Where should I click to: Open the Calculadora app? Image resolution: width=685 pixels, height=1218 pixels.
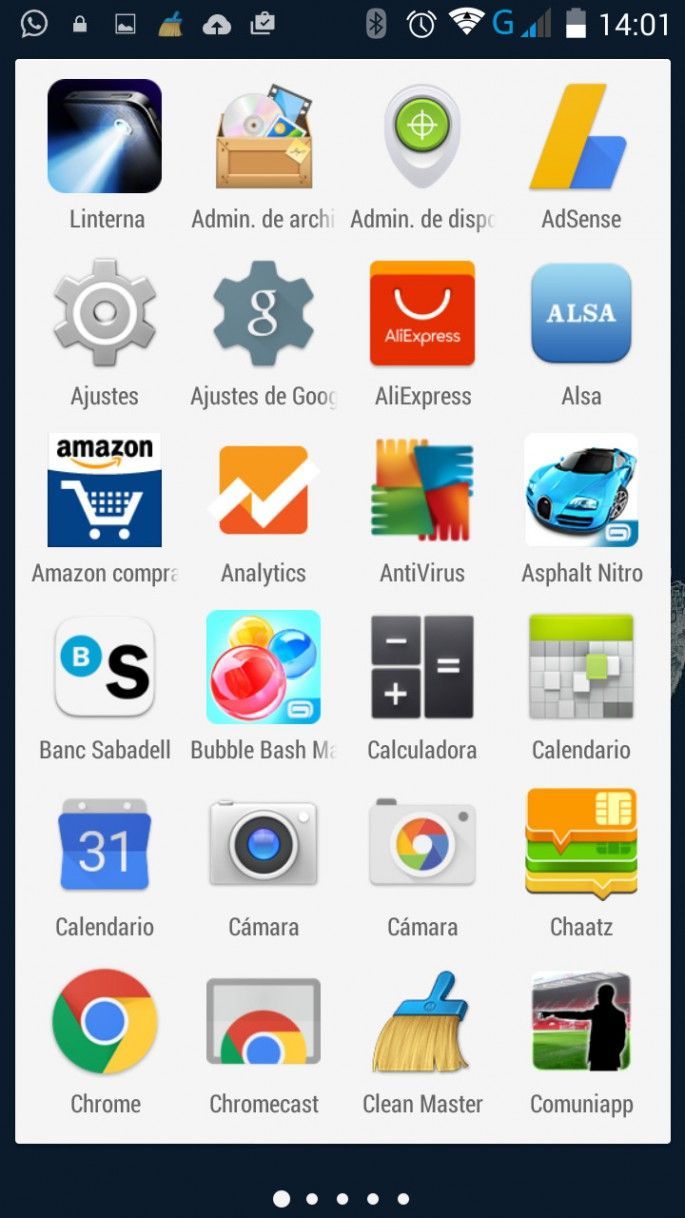coord(422,667)
